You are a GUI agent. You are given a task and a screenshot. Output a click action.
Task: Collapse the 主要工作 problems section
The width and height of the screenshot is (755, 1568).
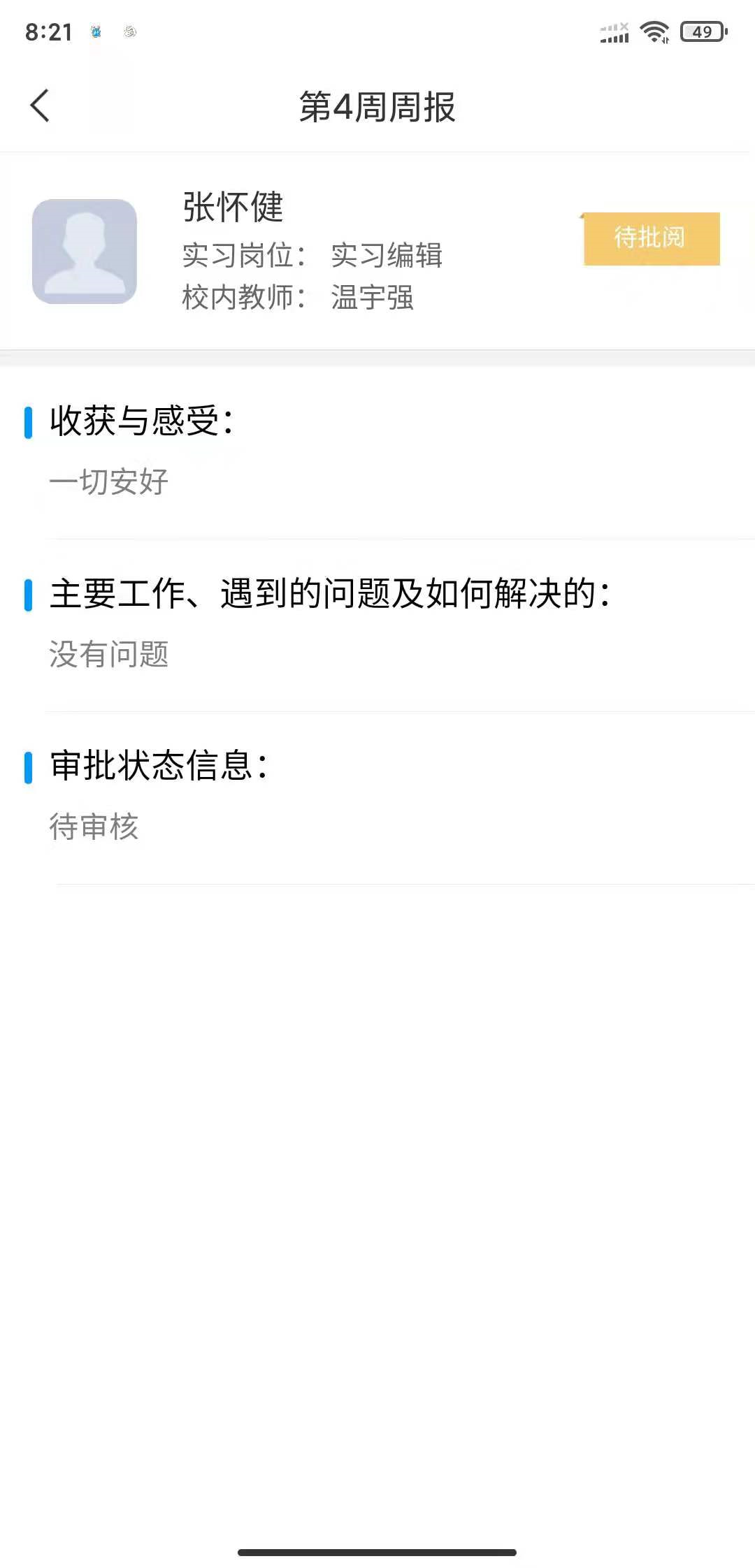click(329, 594)
